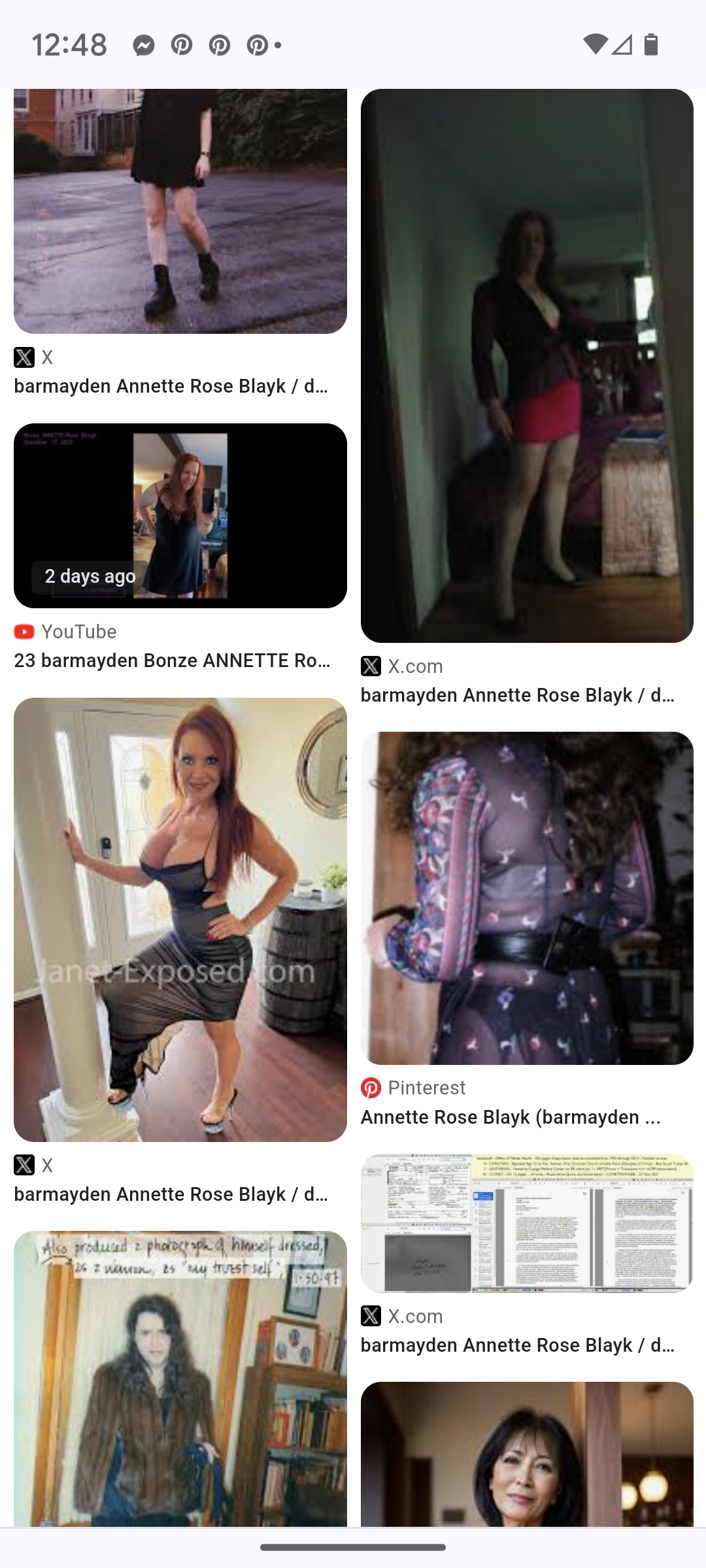Screen dimensions: 706x1568
Task: Open the Messenger notification icon in the status bar
Action: (x=144, y=44)
